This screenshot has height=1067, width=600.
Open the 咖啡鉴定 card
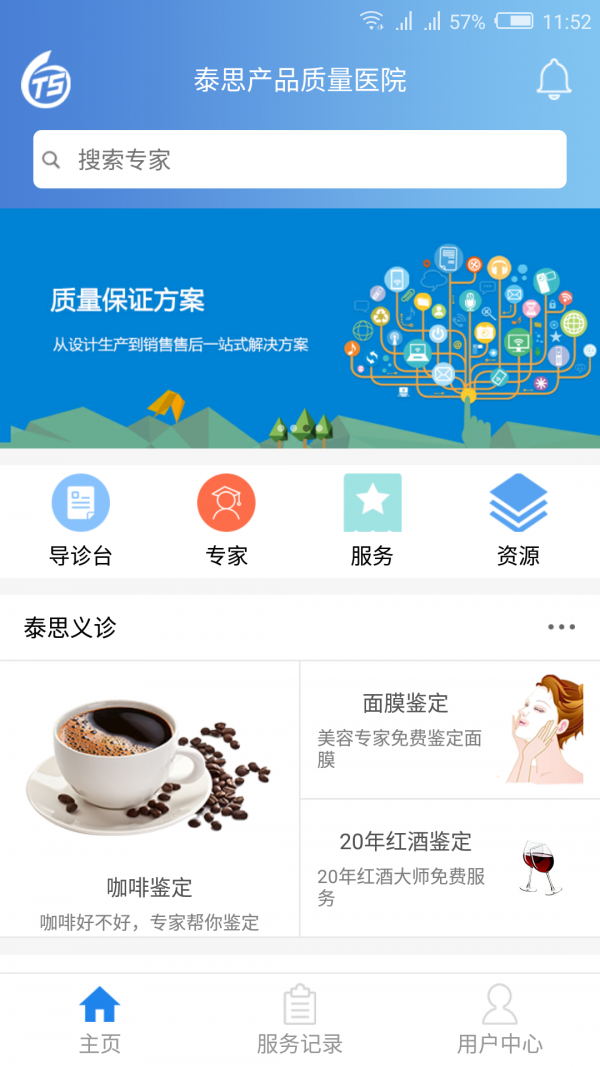pyautogui.click(x=150, y=798)
